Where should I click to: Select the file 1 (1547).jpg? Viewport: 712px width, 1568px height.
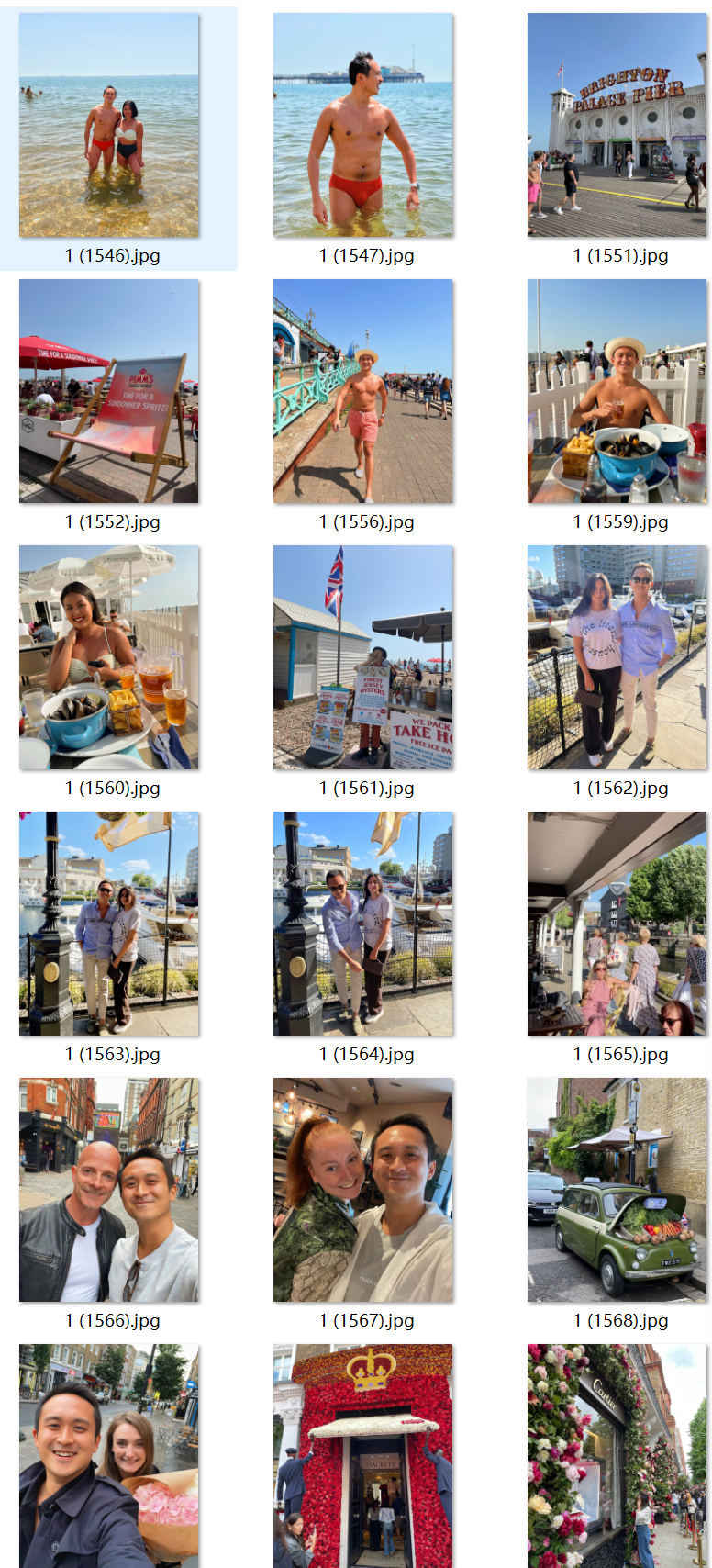(x=363, y=126)
